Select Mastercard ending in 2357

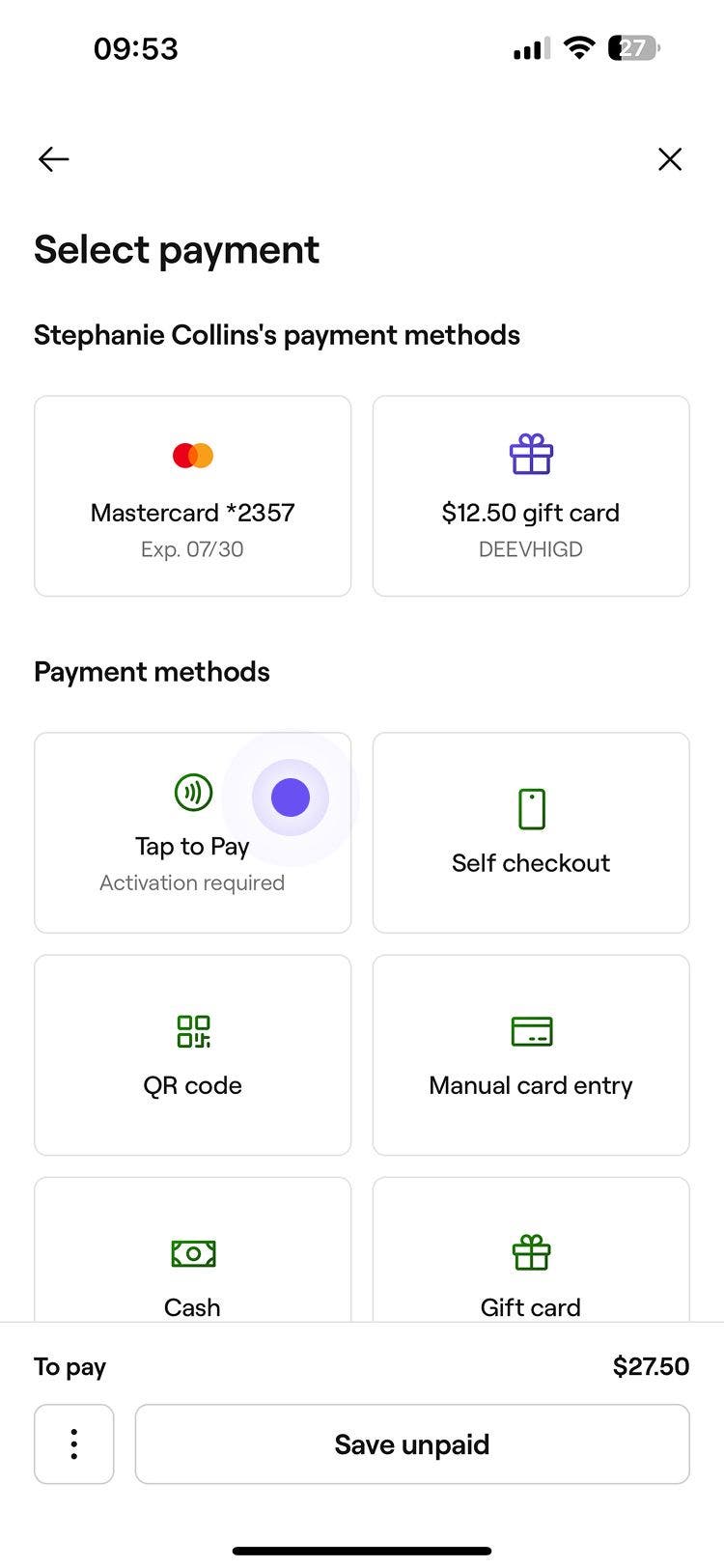(192, 495)
